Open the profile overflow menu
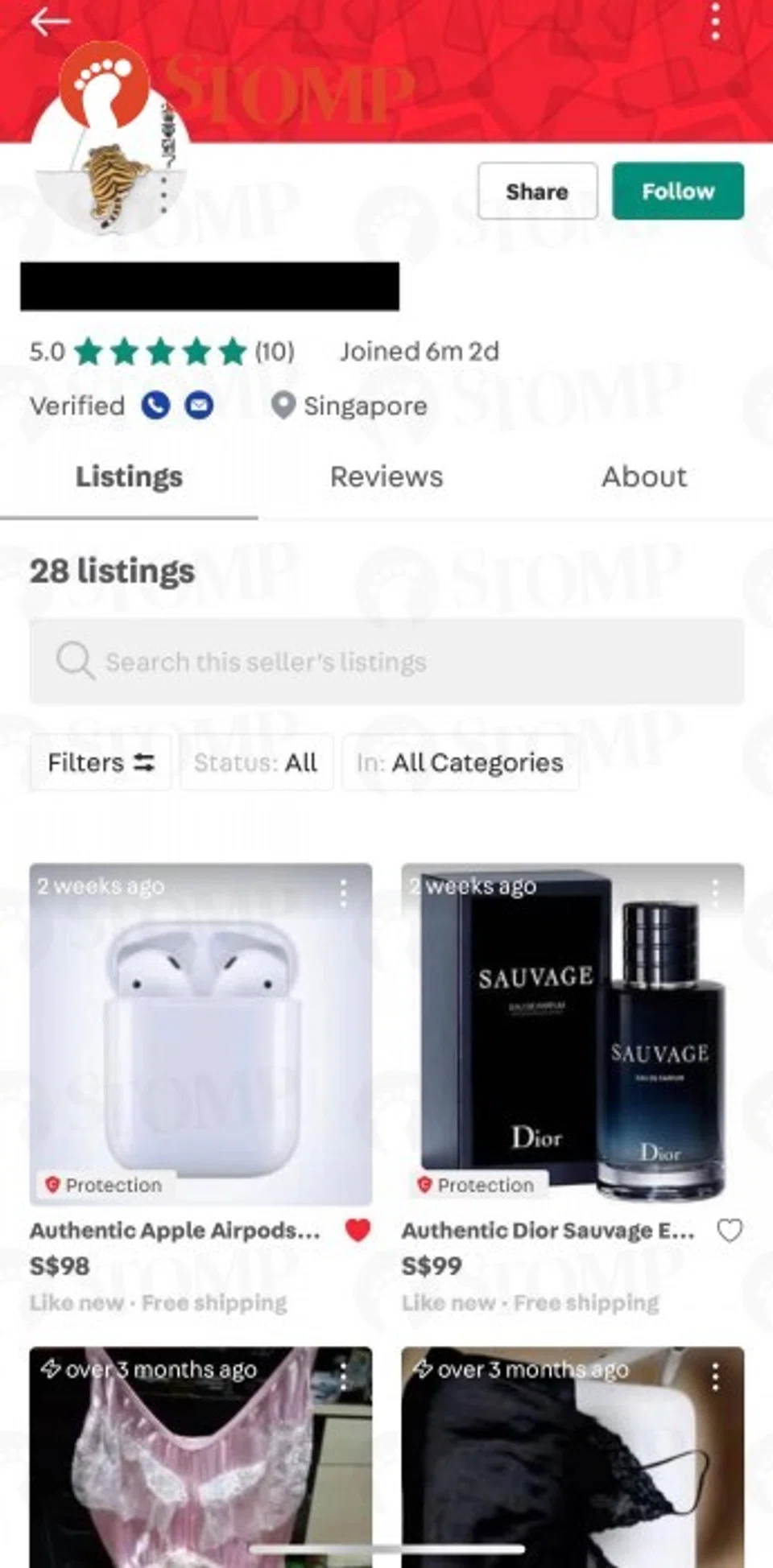This screenshot has height=1568, width=773. (x=715, y=21)
